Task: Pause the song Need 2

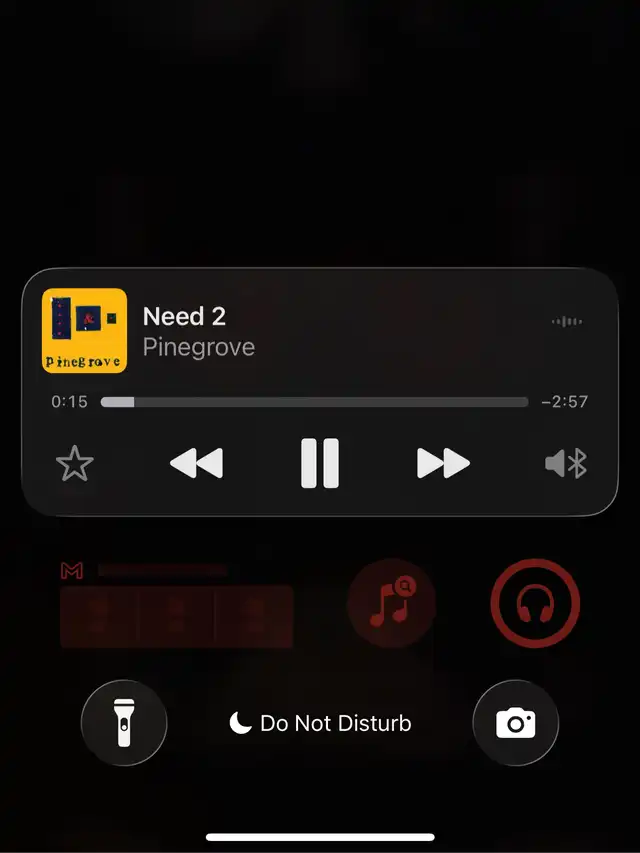Action: click(320, 463)
